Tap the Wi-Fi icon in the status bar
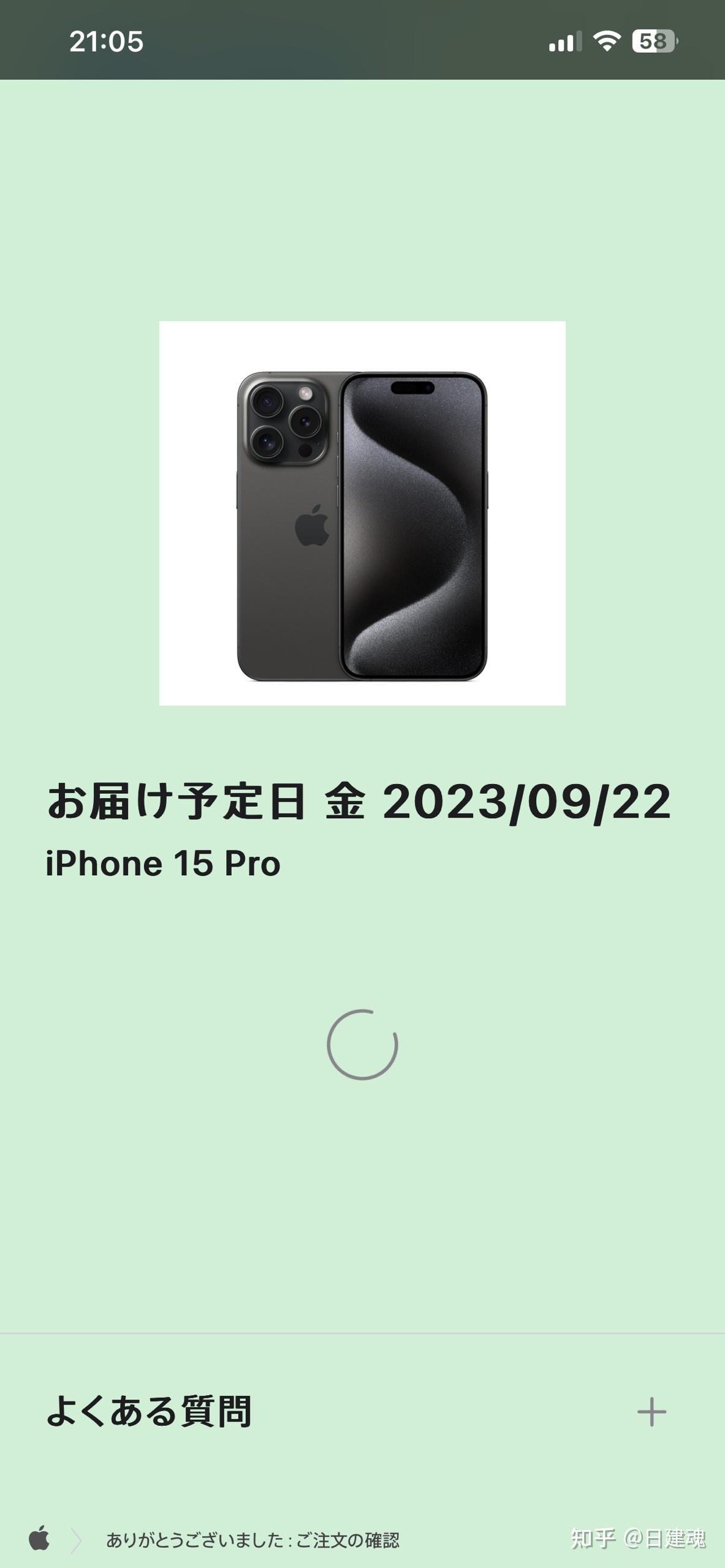 click(x=606, y=40)
